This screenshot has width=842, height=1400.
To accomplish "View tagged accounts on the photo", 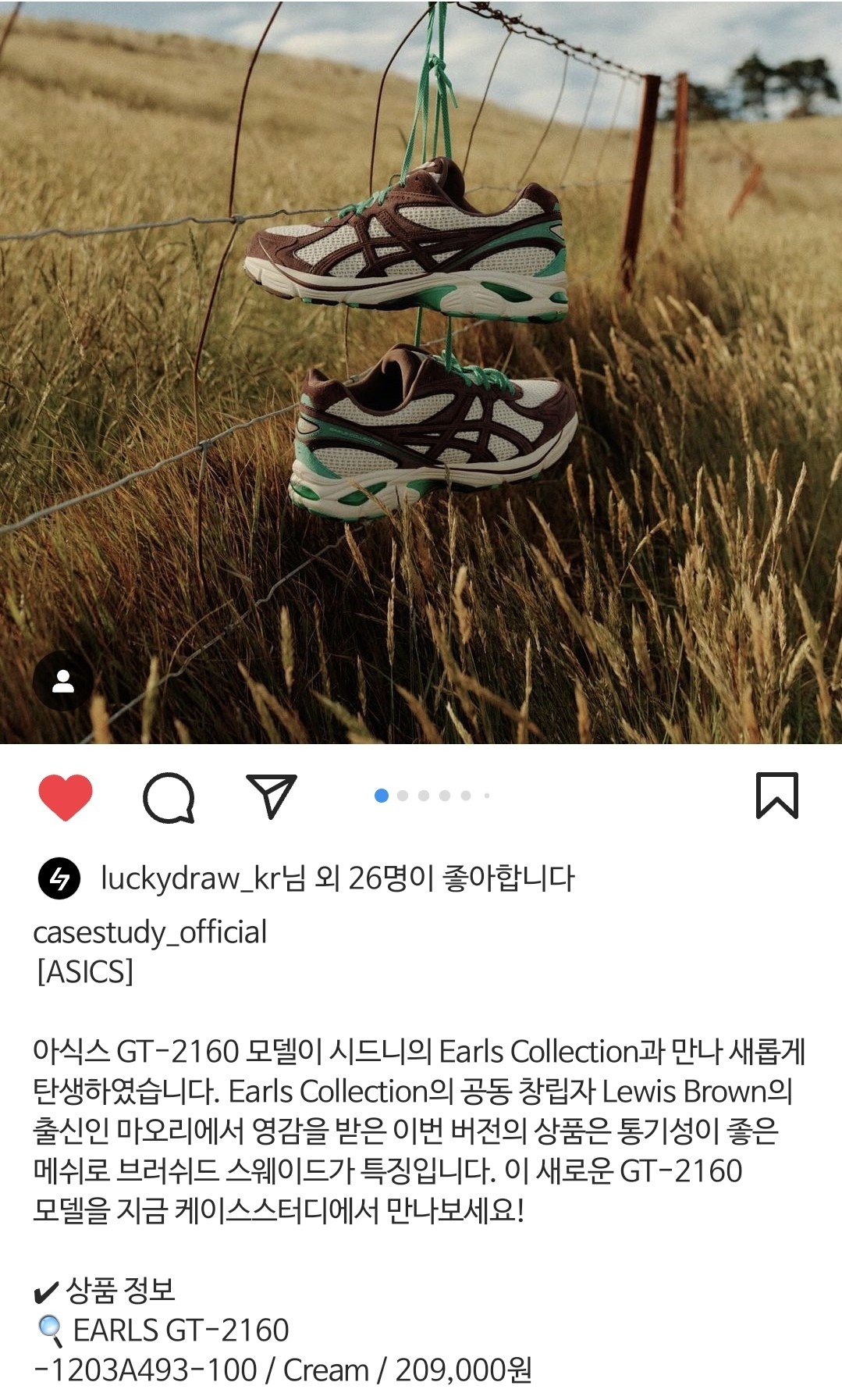I will 63,681.
